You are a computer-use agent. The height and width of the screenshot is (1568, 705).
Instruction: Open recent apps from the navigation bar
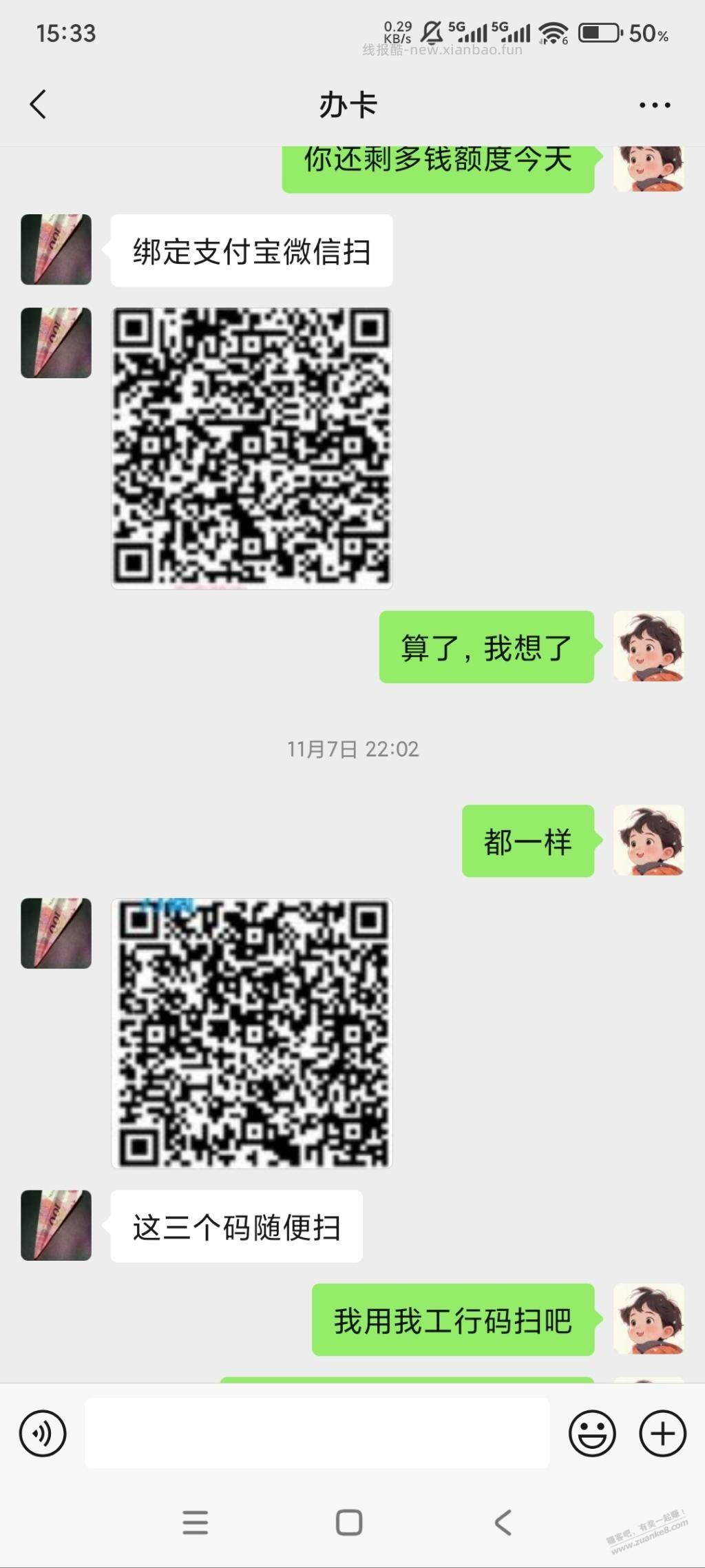pyautogui.click(x=196, y=1523)
